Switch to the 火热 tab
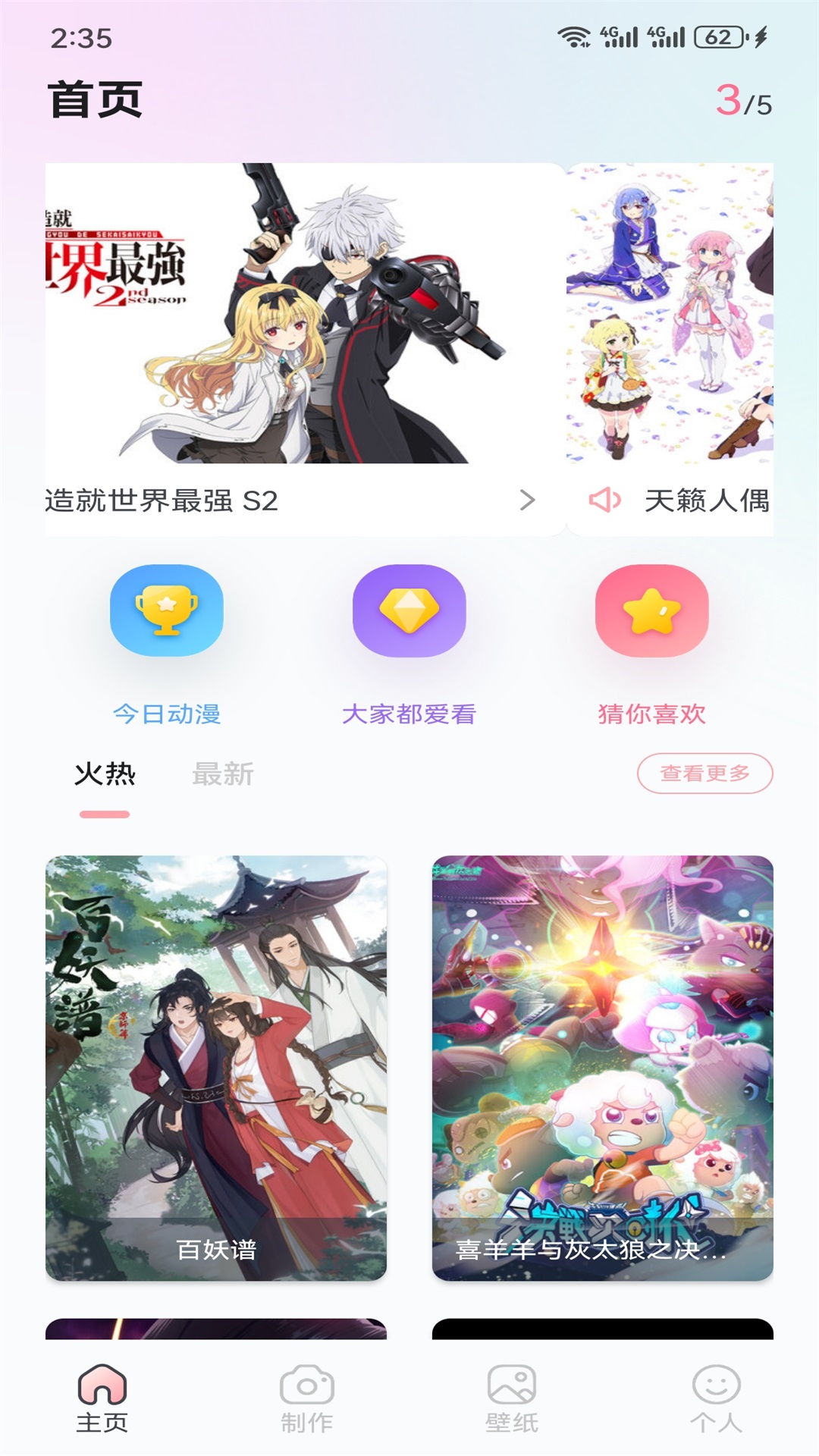This screenshot has width=819, height=1456. coord(105,774)
